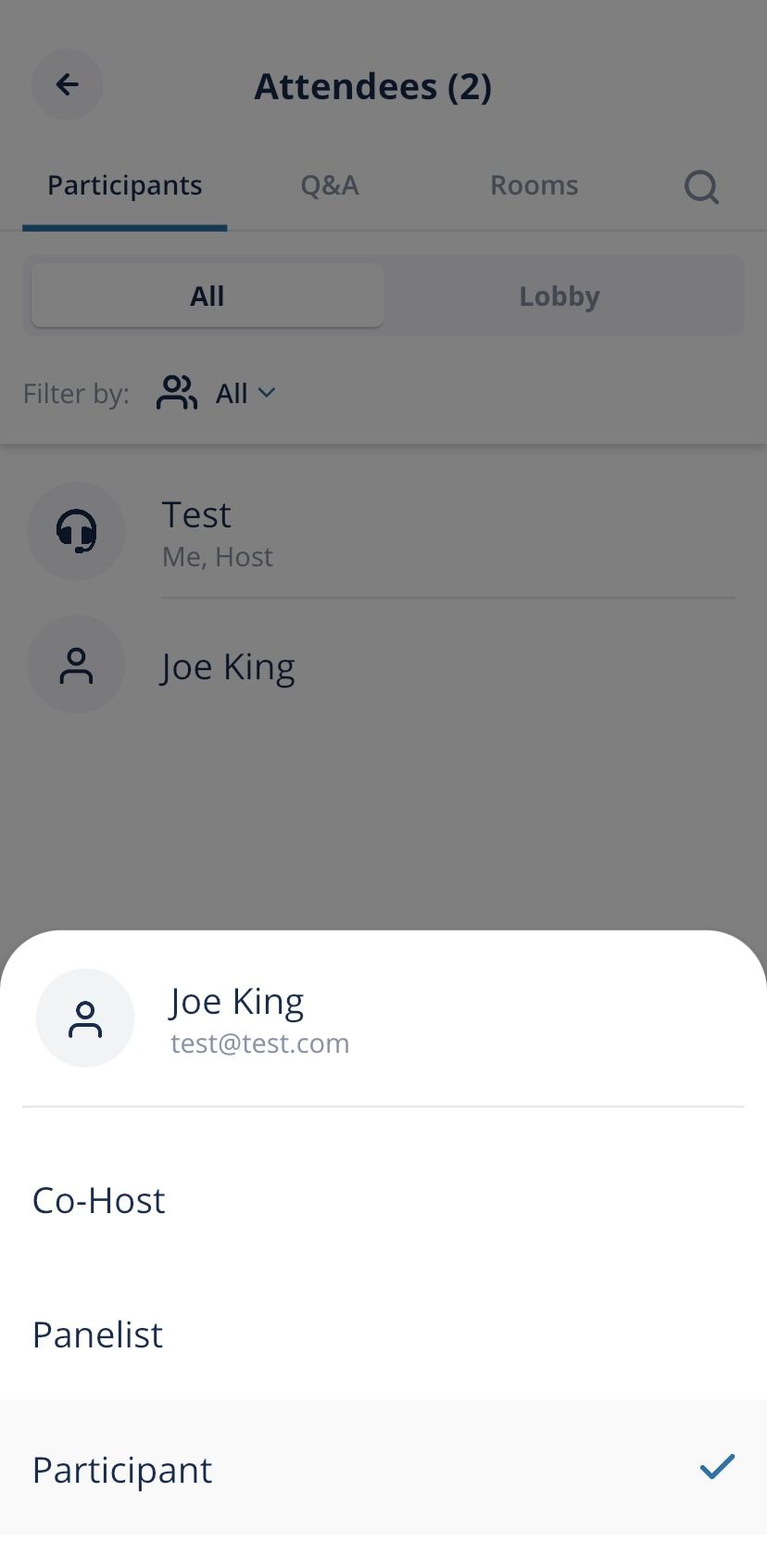Click the divider under Joe King's email

383,1106
